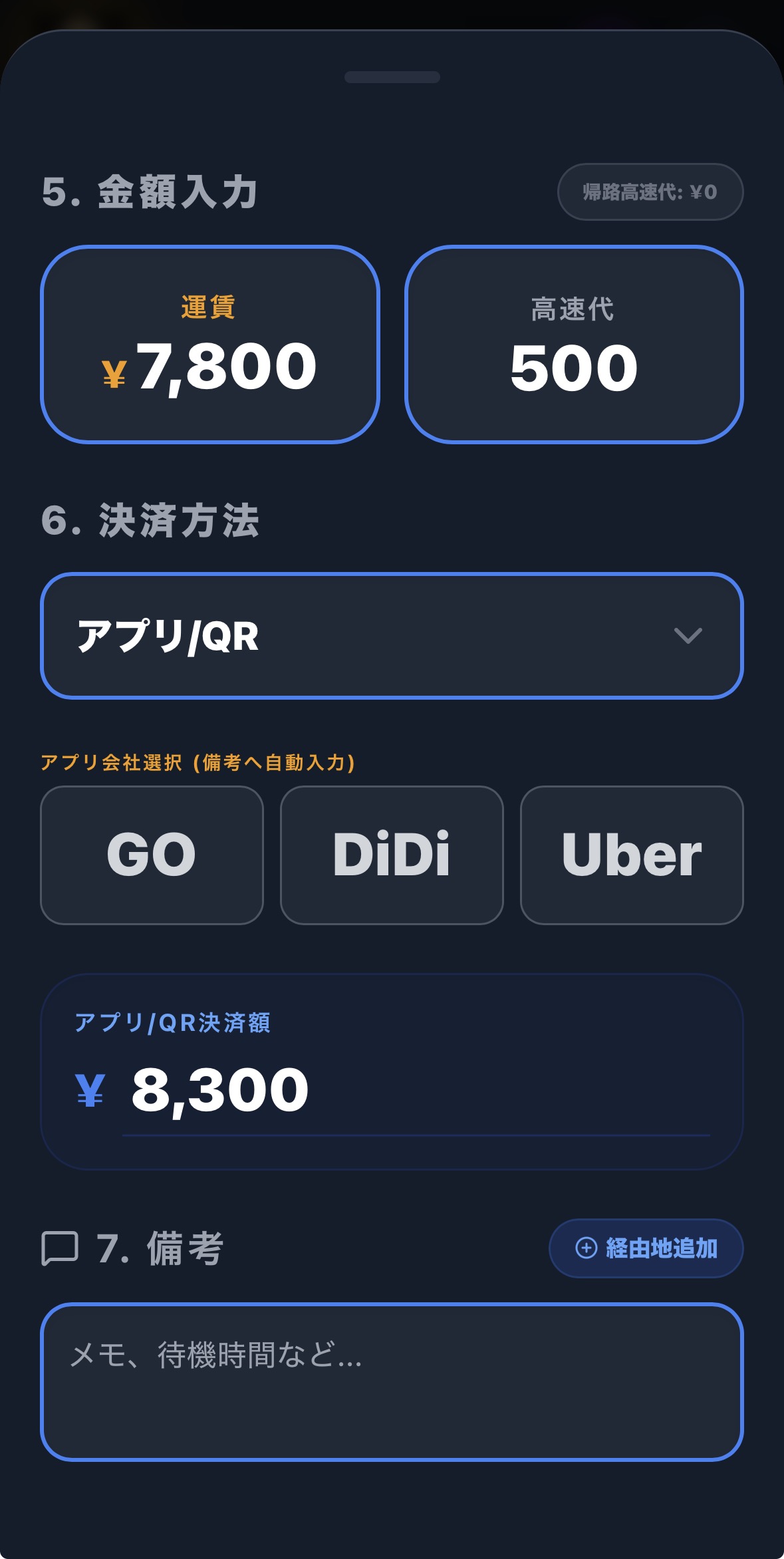Select the GO app company button

click(x=150, y=855)
